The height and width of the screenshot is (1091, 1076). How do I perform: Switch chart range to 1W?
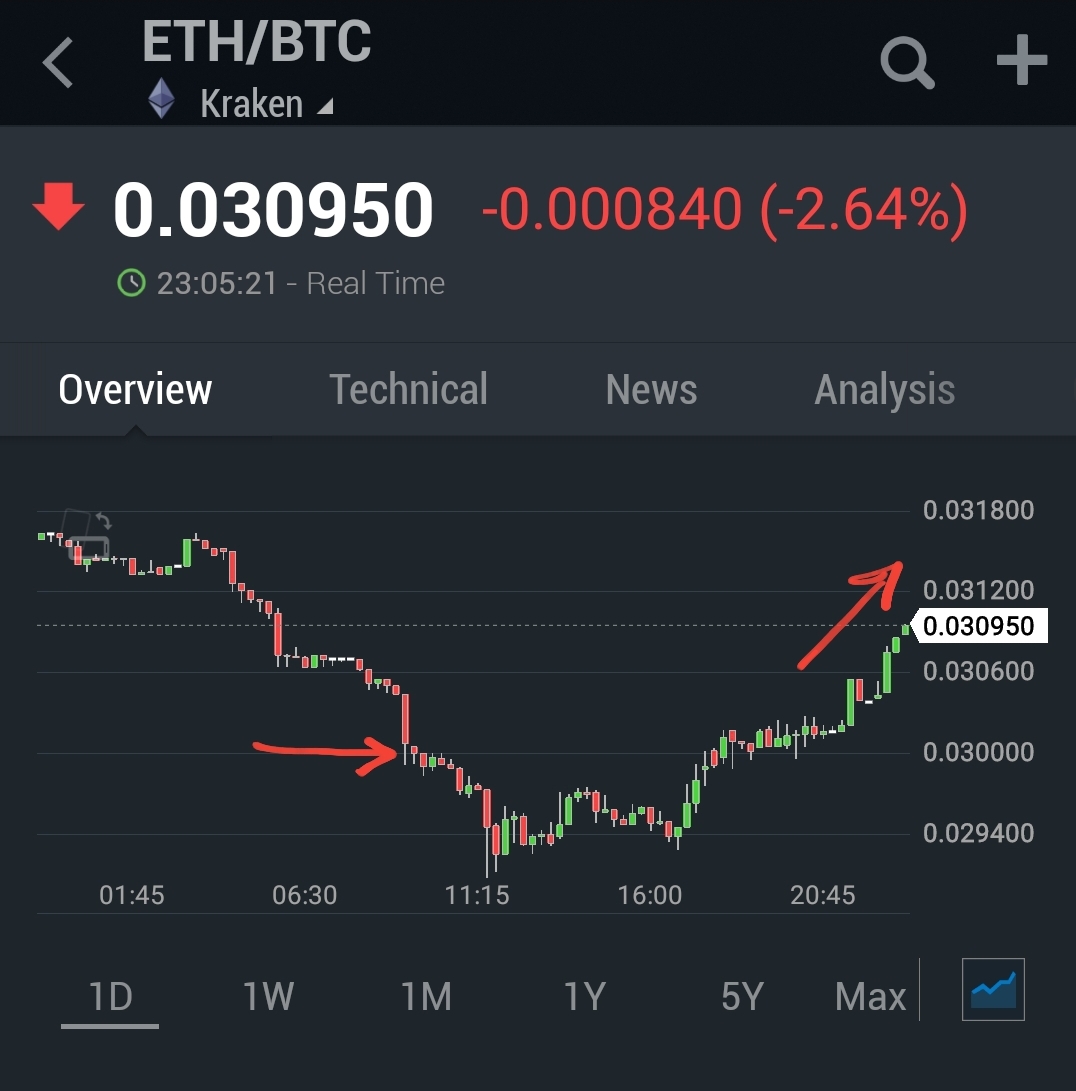pos(268,996)
